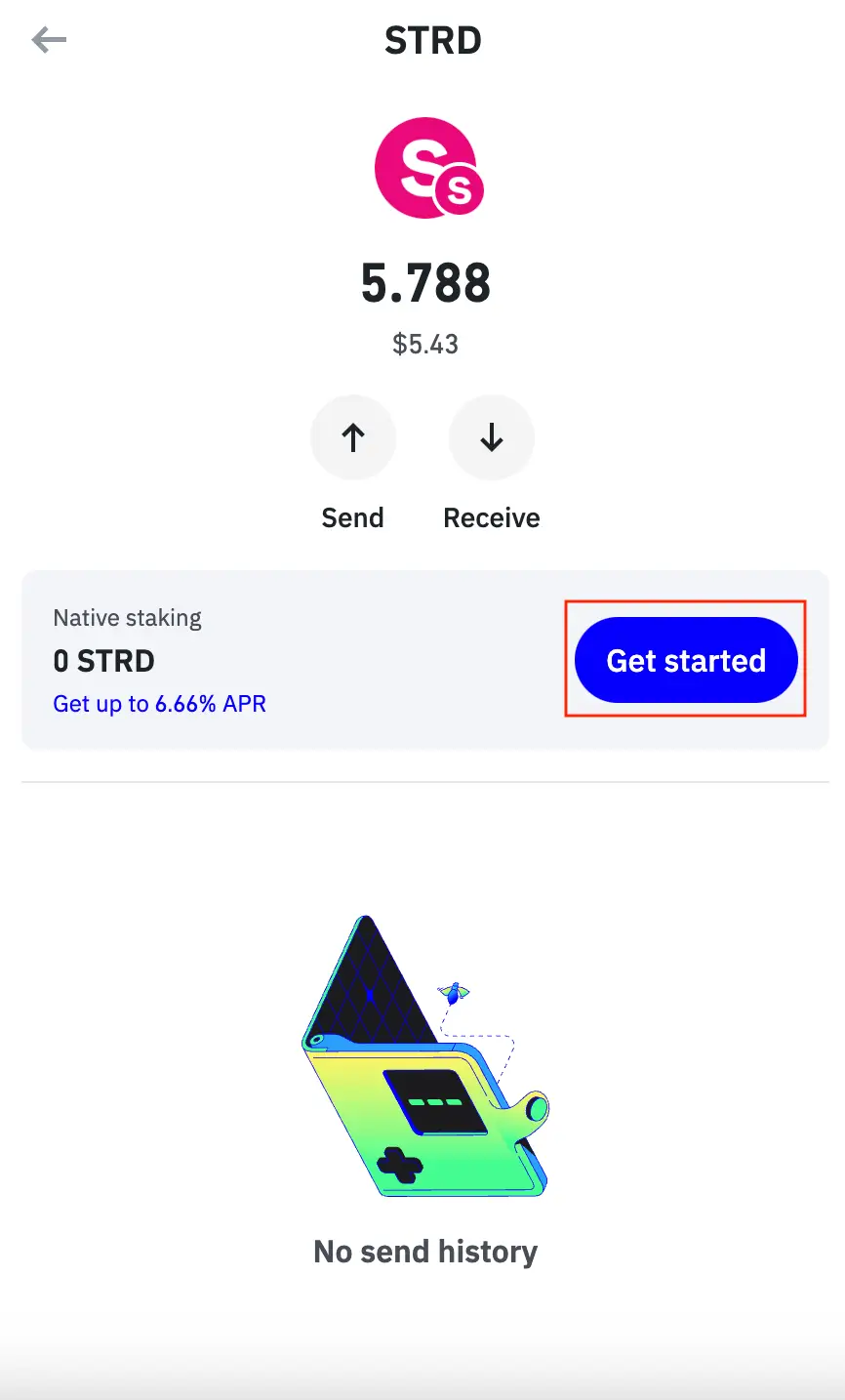Screen dimensions: 845x1400
Task: Click the Receive down-arrow icon
Action: click(491, 437)
